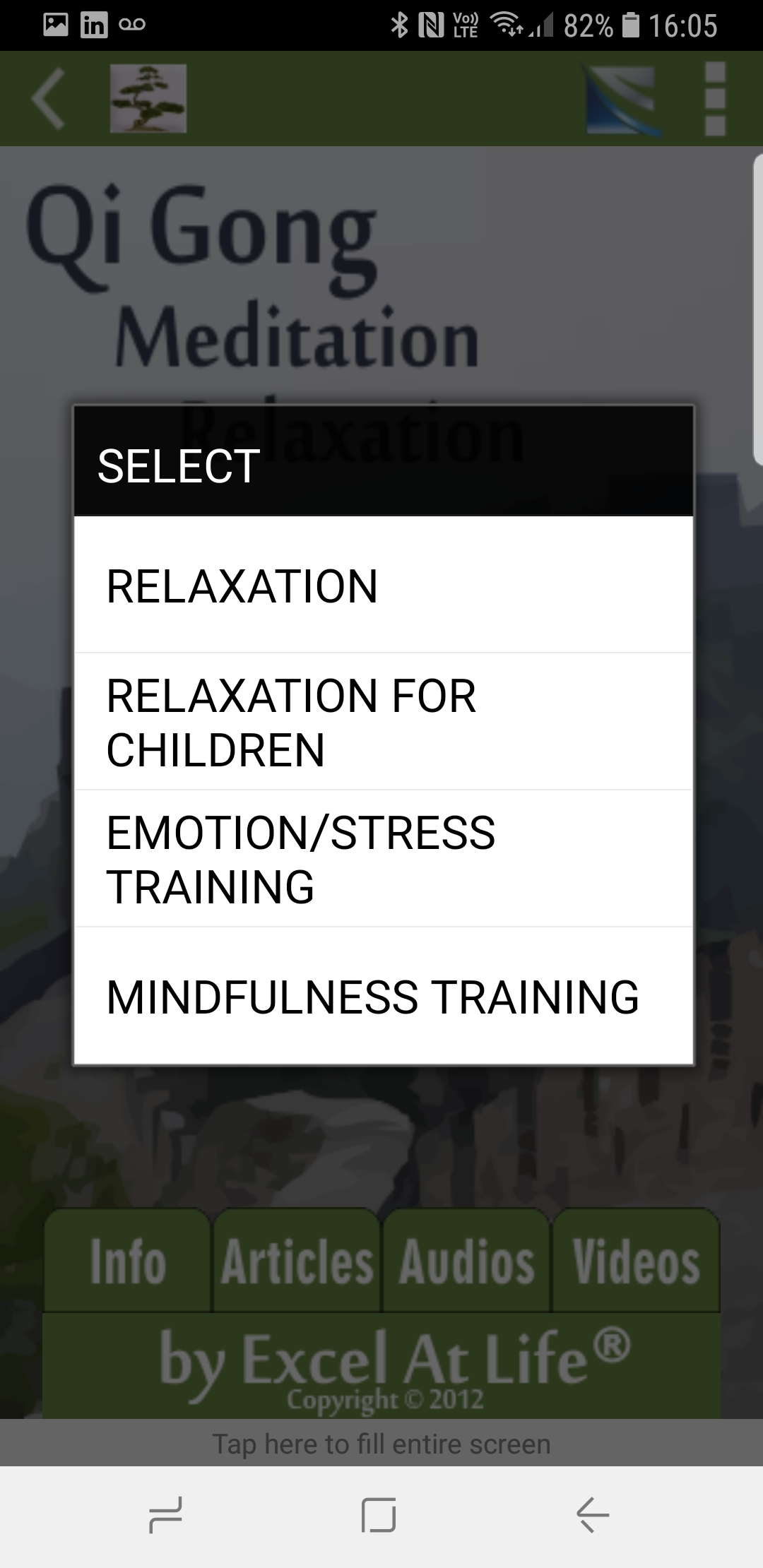Pick MINDFULNESS TRAINING from the list
This screenshot has height=1568, width=763.
pos(383,996)
